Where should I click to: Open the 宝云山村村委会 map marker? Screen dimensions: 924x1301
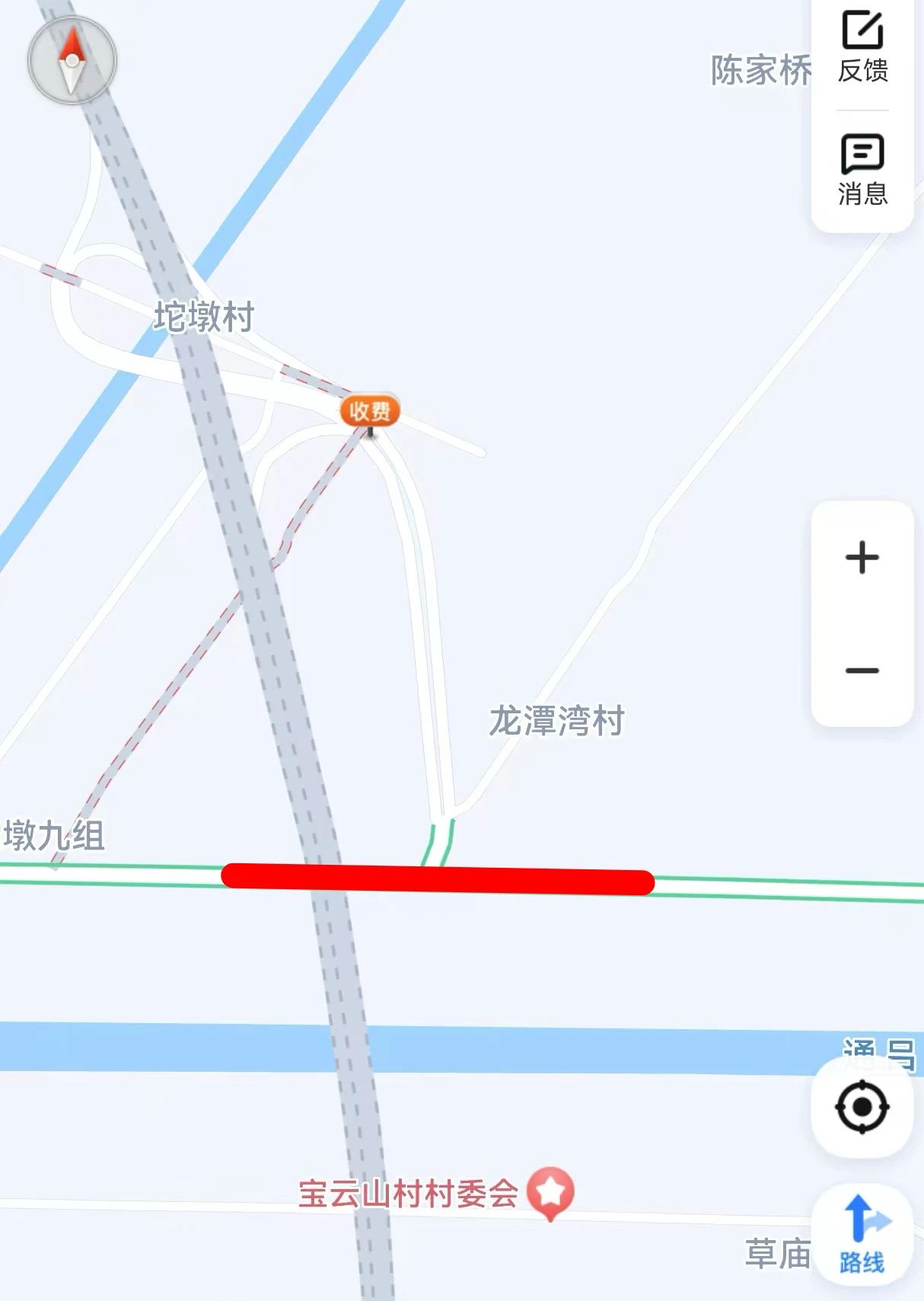coord(551,1191)
